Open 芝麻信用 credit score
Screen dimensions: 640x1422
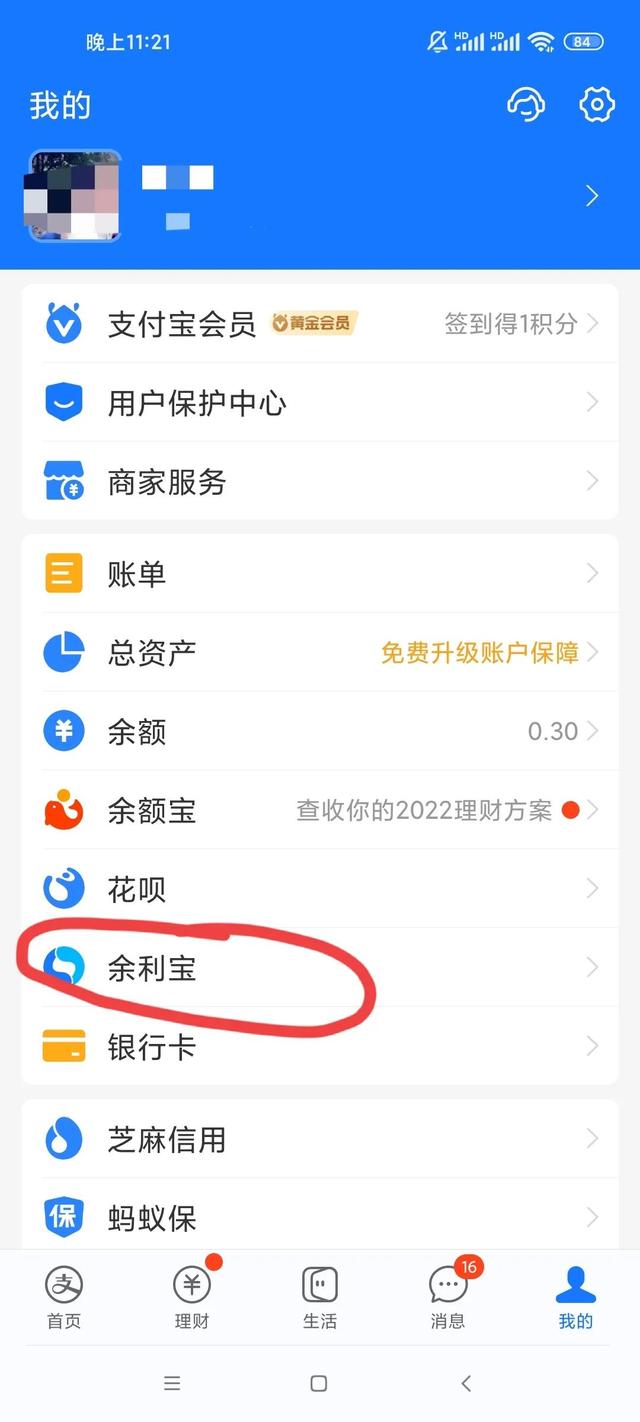(x=320, y=1139)
